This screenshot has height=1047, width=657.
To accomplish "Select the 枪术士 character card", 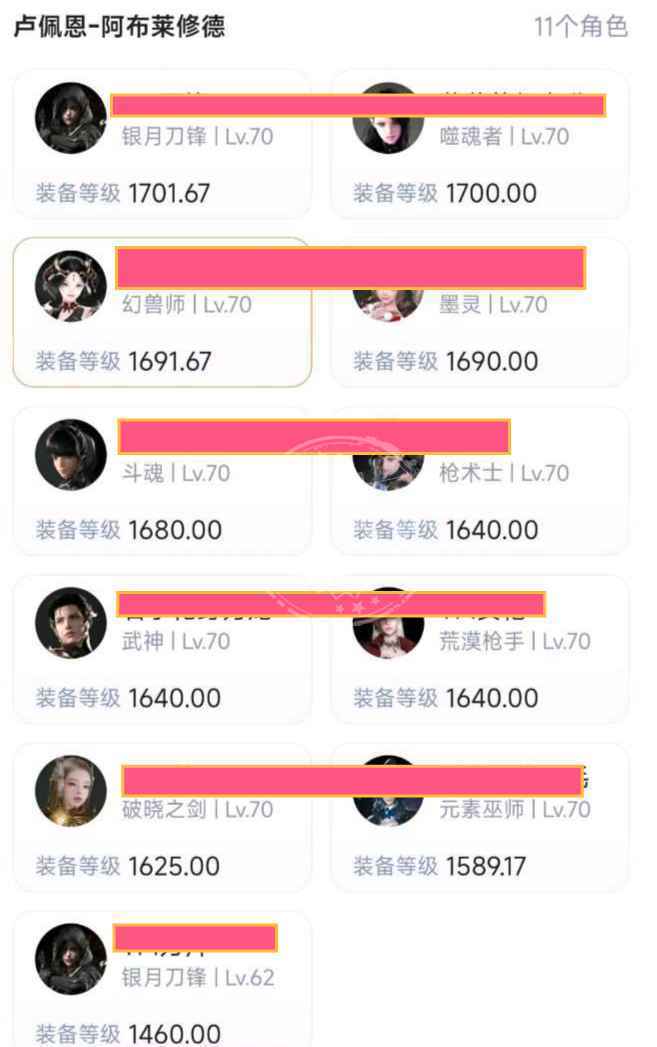I will pyautogui.click(x=480, y=481).
